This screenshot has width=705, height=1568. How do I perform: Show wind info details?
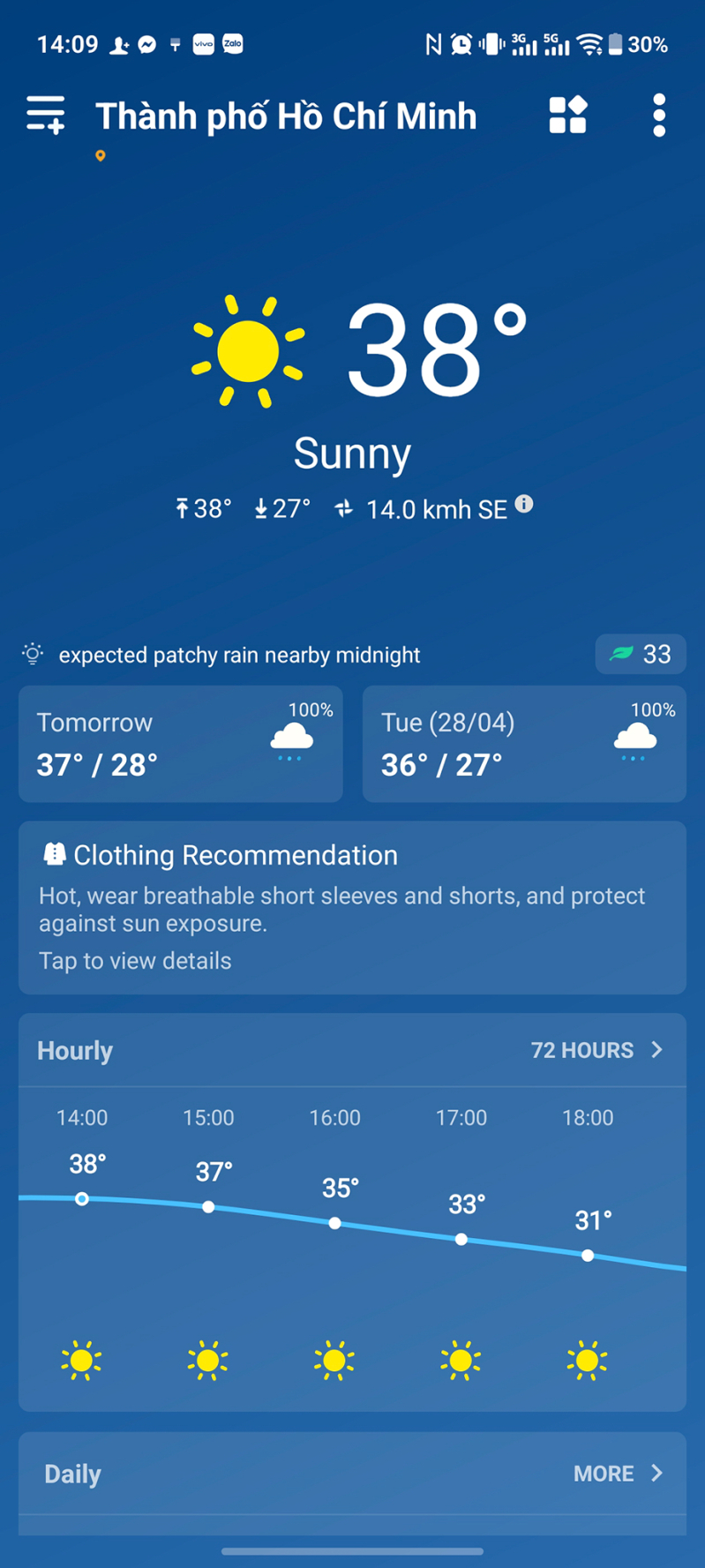click(524, 504)
